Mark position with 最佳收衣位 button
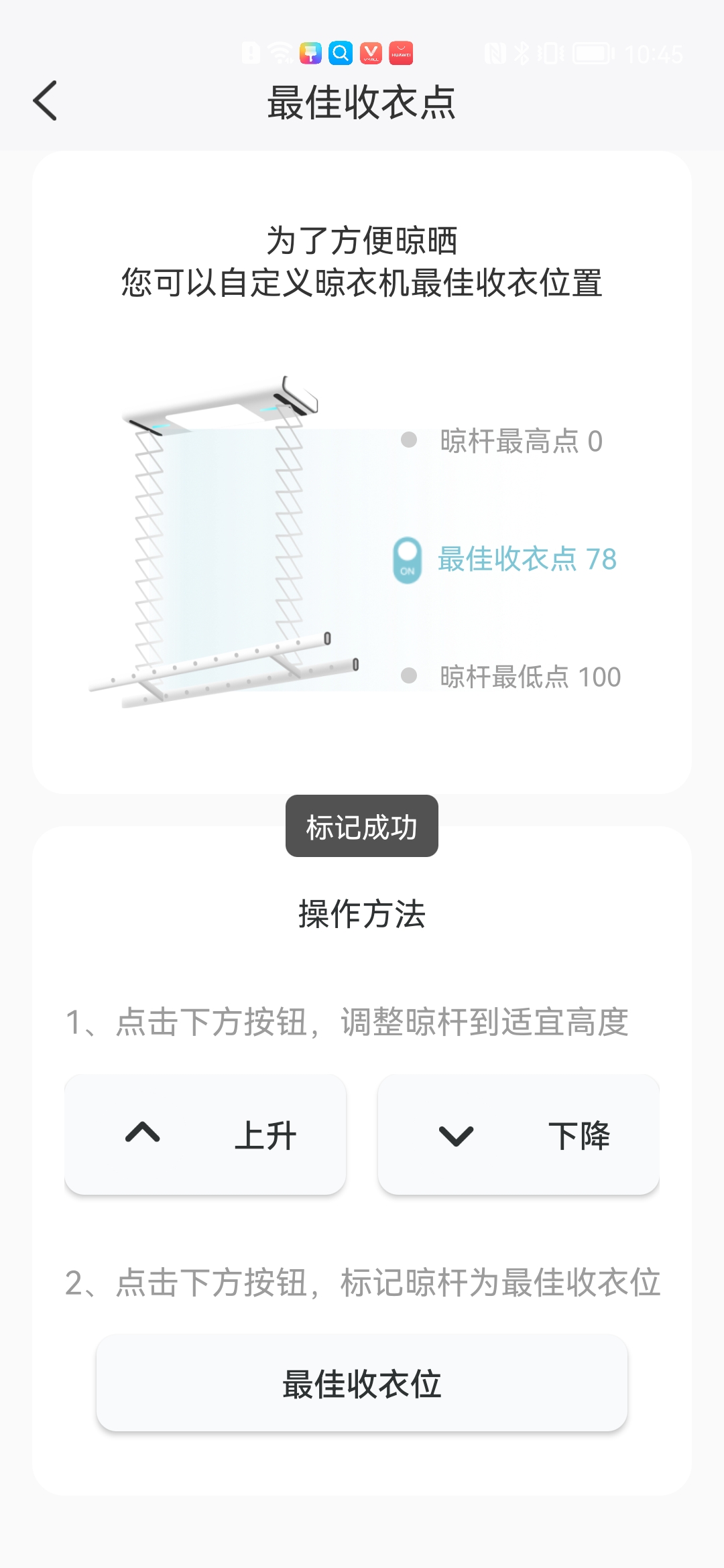The image size is (724, 1568). (362, 1384)
